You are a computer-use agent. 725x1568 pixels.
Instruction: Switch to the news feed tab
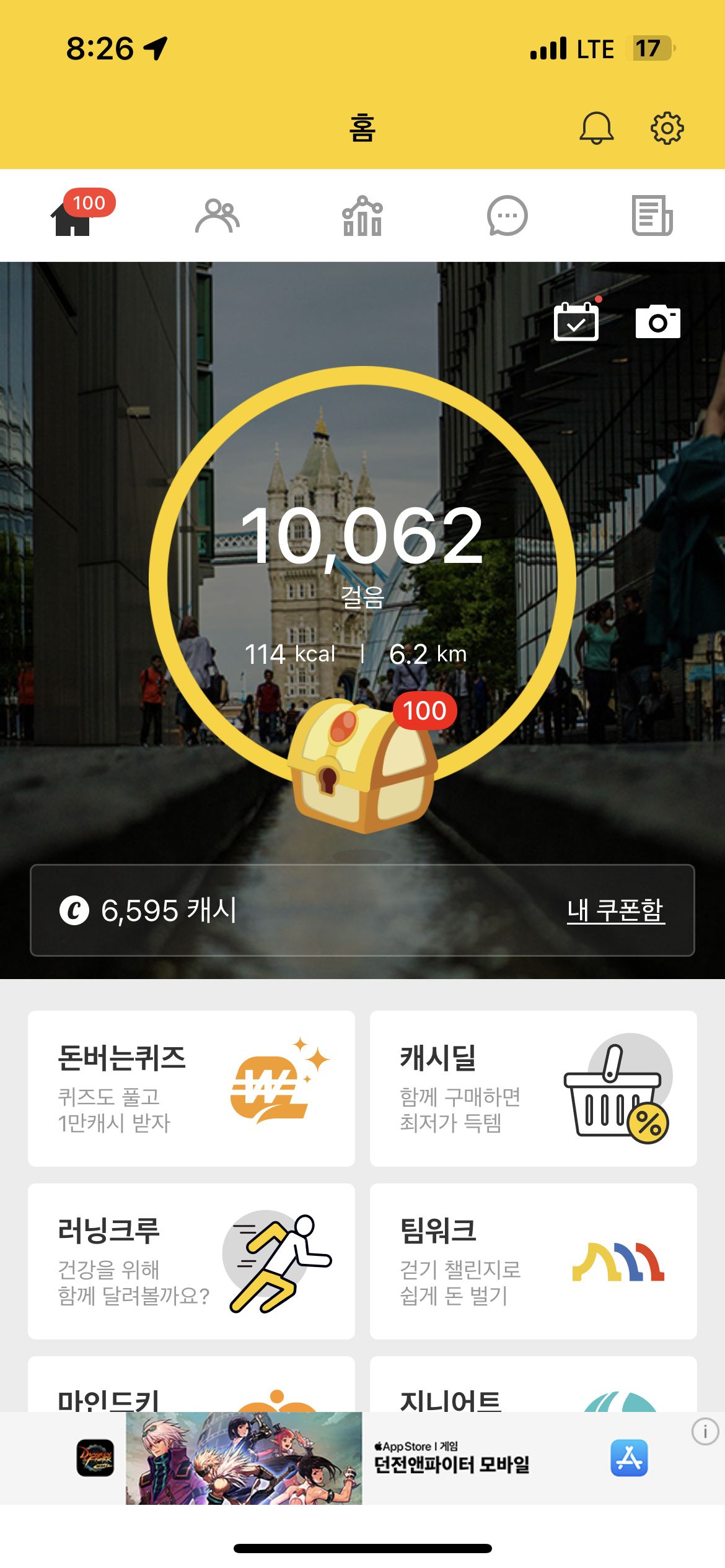652,216
